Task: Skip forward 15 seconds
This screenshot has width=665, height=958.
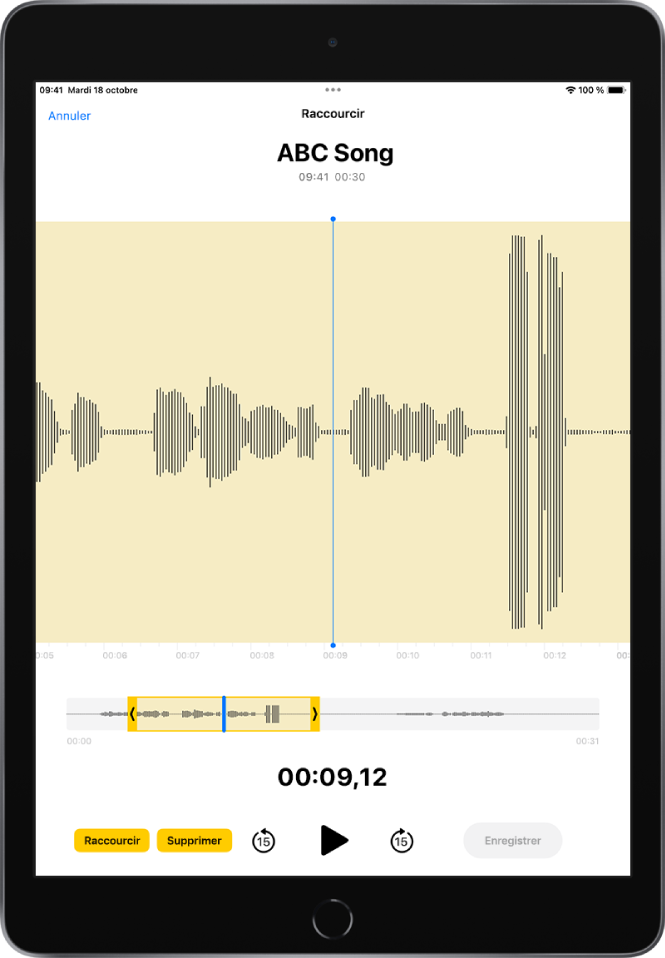Action: pyautogui.click(x=401, y=841)
